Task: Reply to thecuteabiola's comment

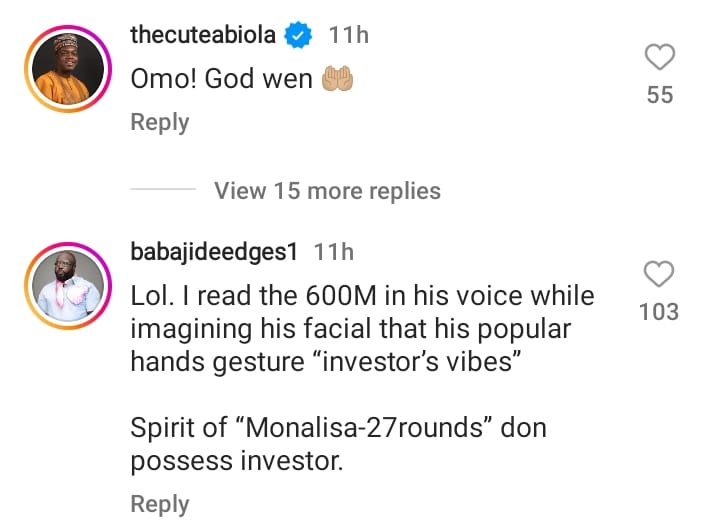Action: tap(160, 122)
